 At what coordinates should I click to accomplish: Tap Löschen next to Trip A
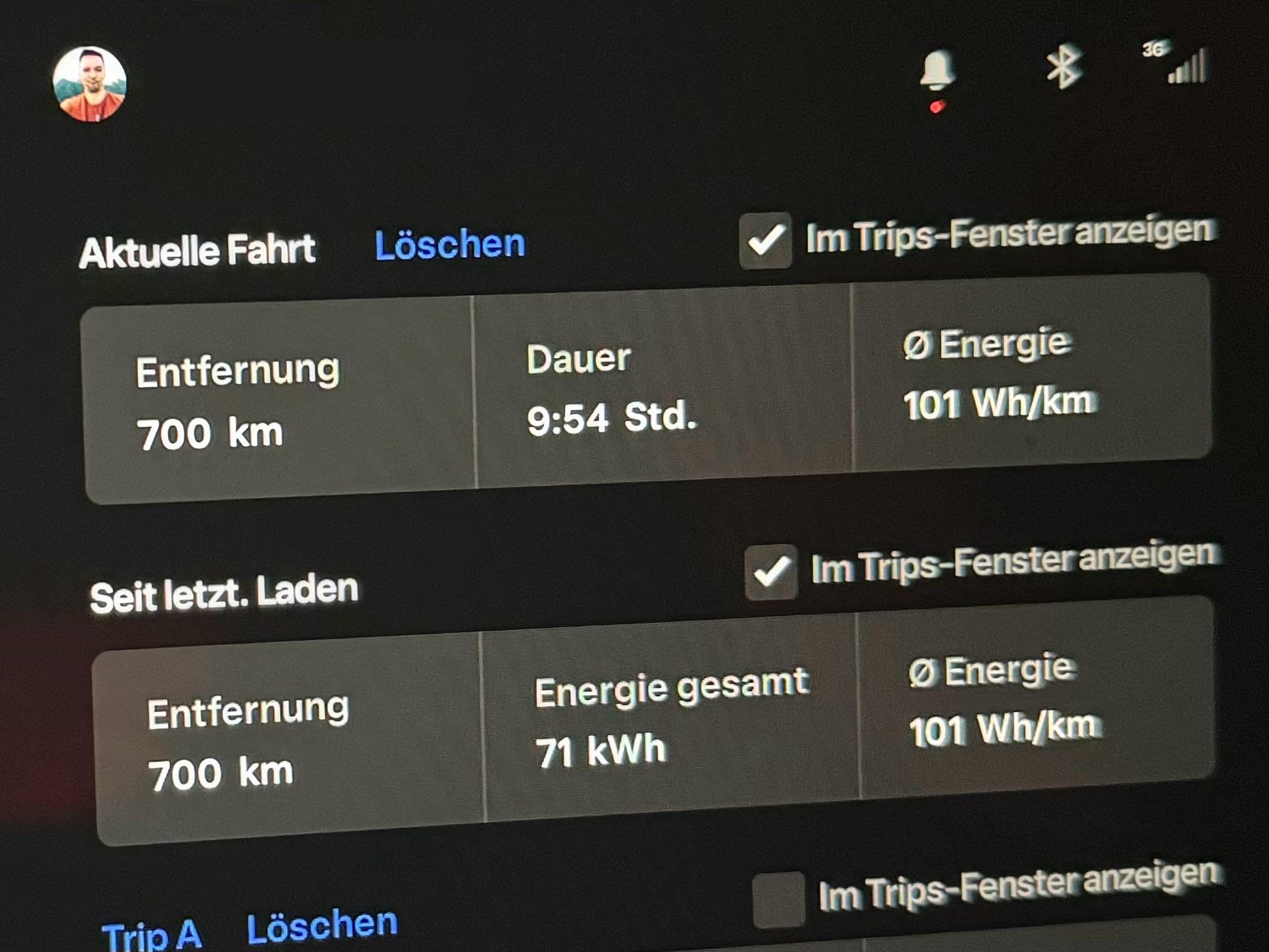322,925
